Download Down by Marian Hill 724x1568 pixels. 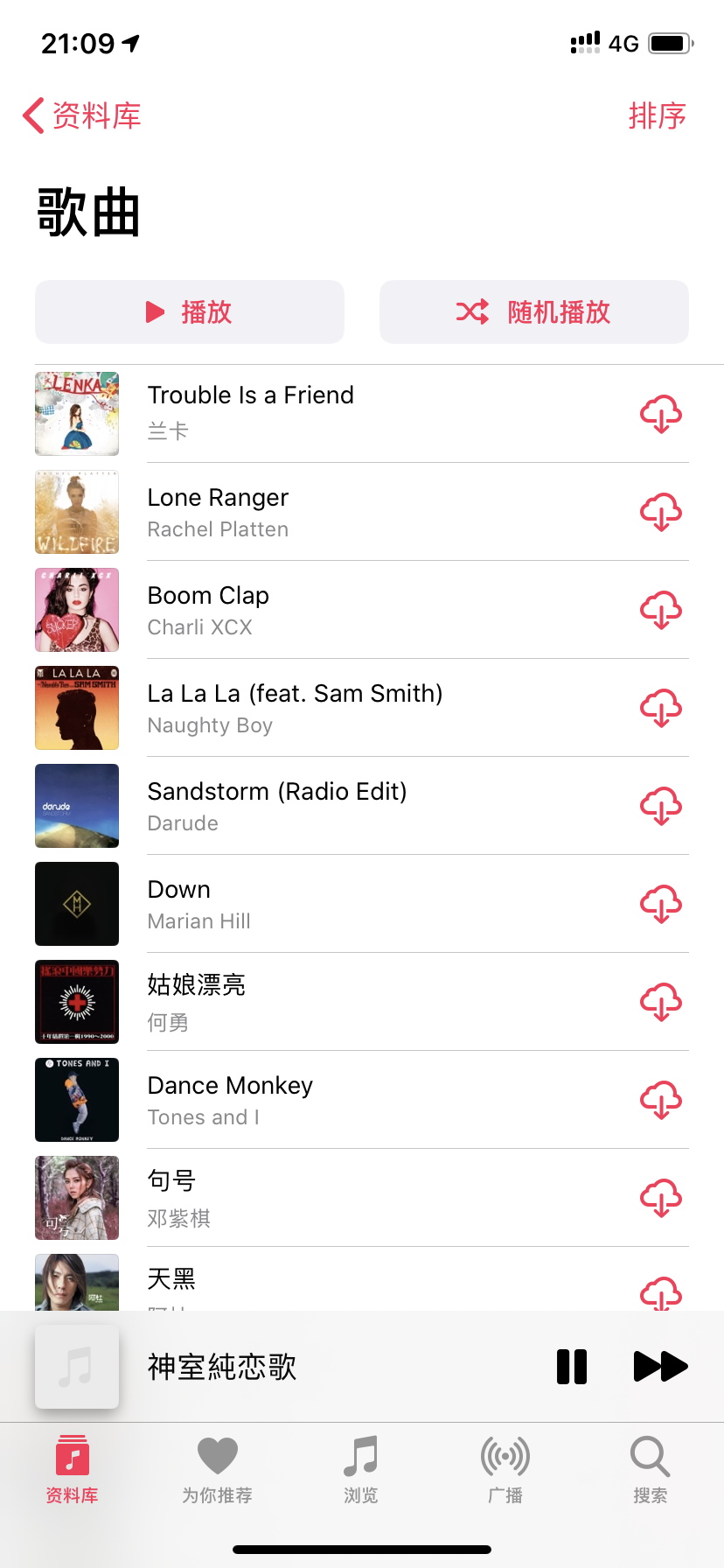(661, 904)
